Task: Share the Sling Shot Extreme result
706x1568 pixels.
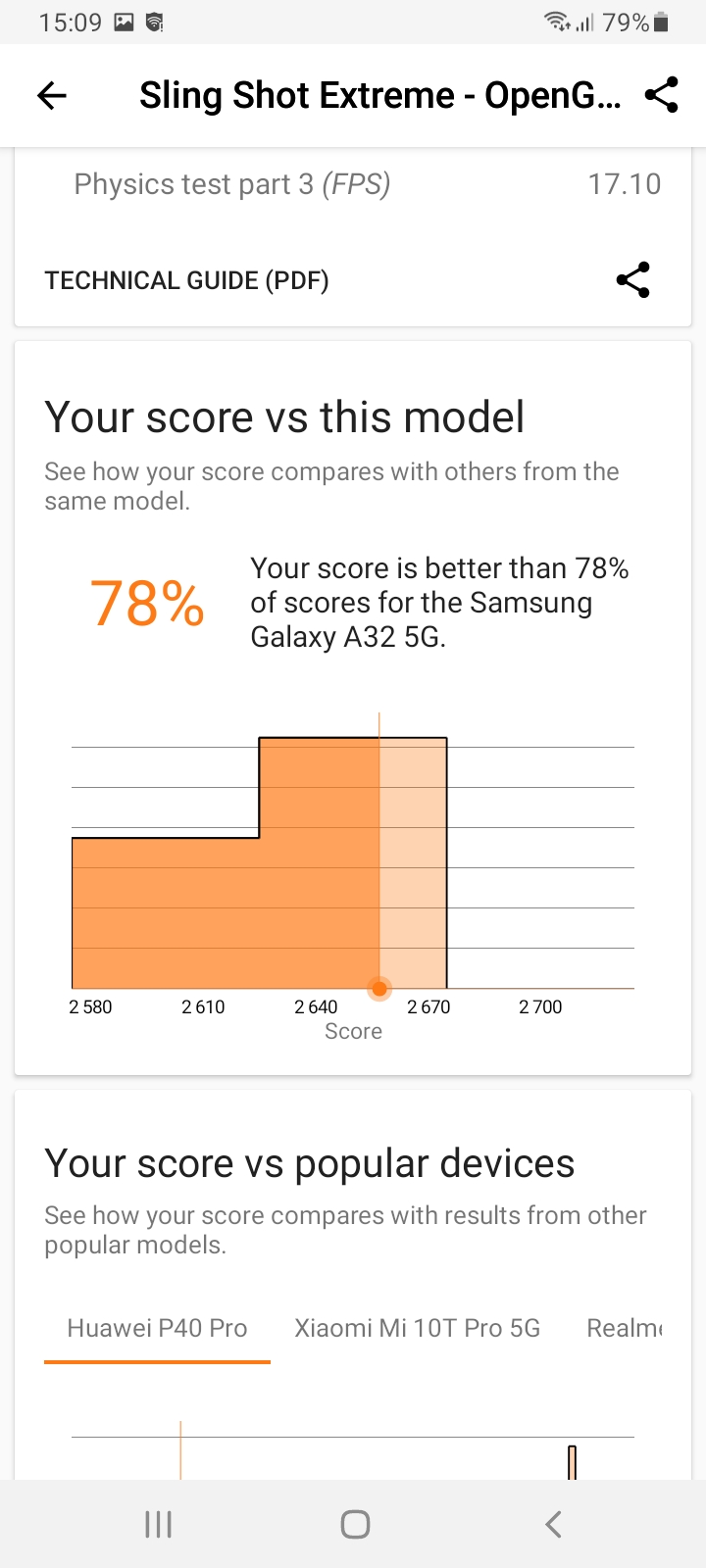Action: click(662, 95)
